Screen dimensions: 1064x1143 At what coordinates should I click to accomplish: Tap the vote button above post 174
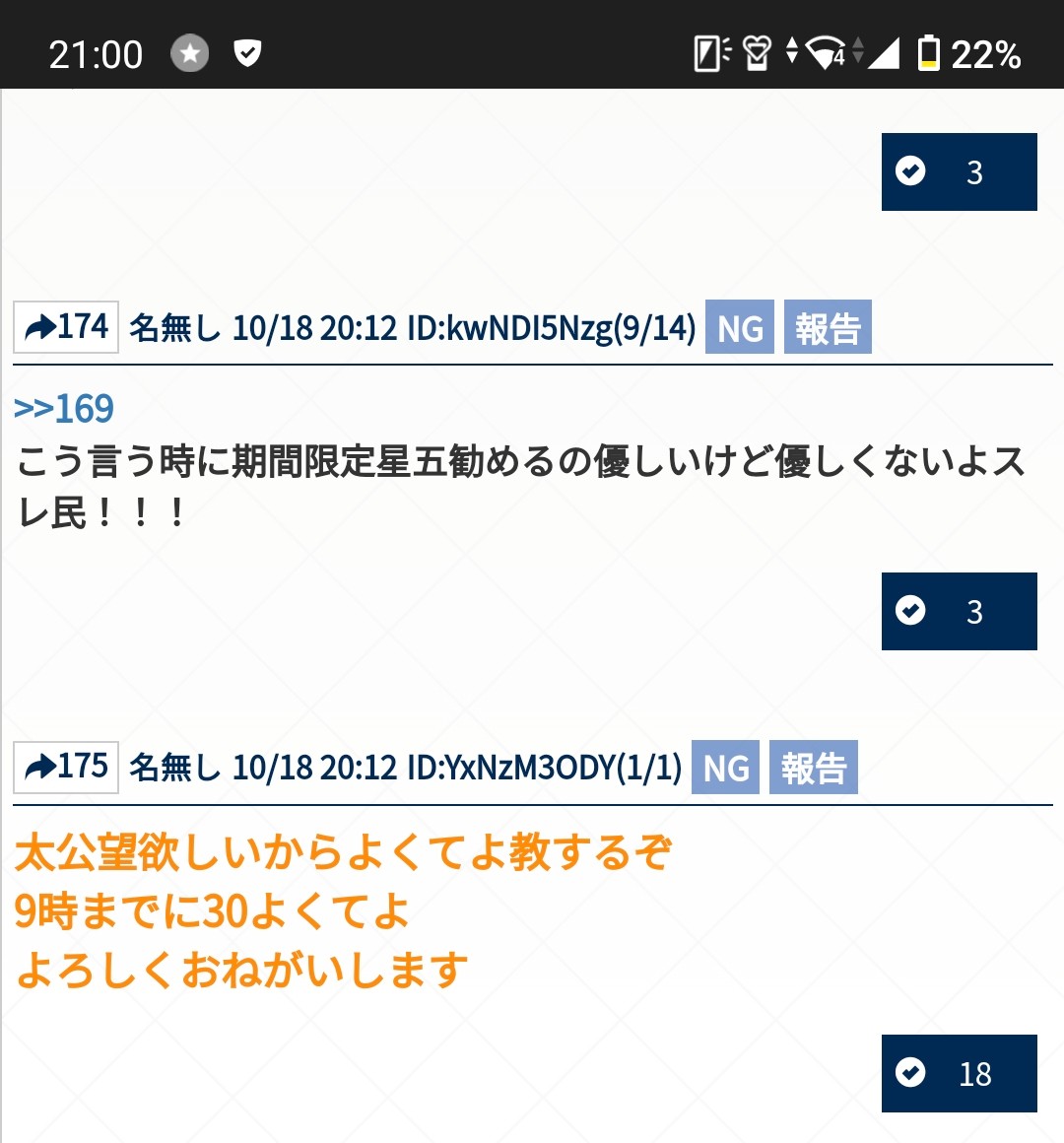(x=959, y=171)
